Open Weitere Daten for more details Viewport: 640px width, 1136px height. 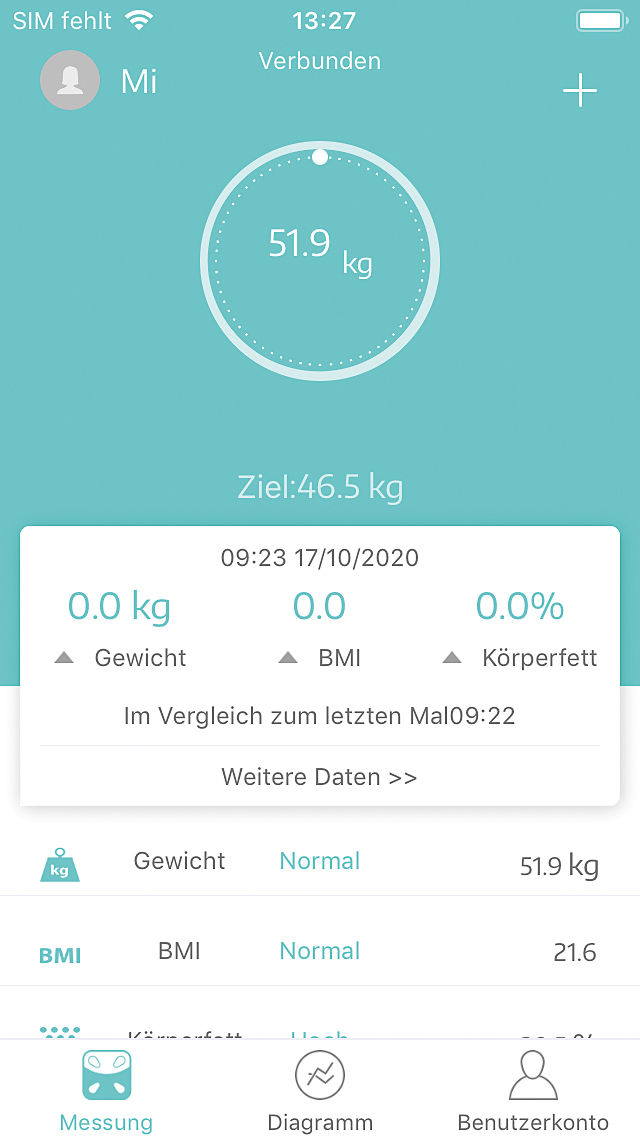click(319, 777)
